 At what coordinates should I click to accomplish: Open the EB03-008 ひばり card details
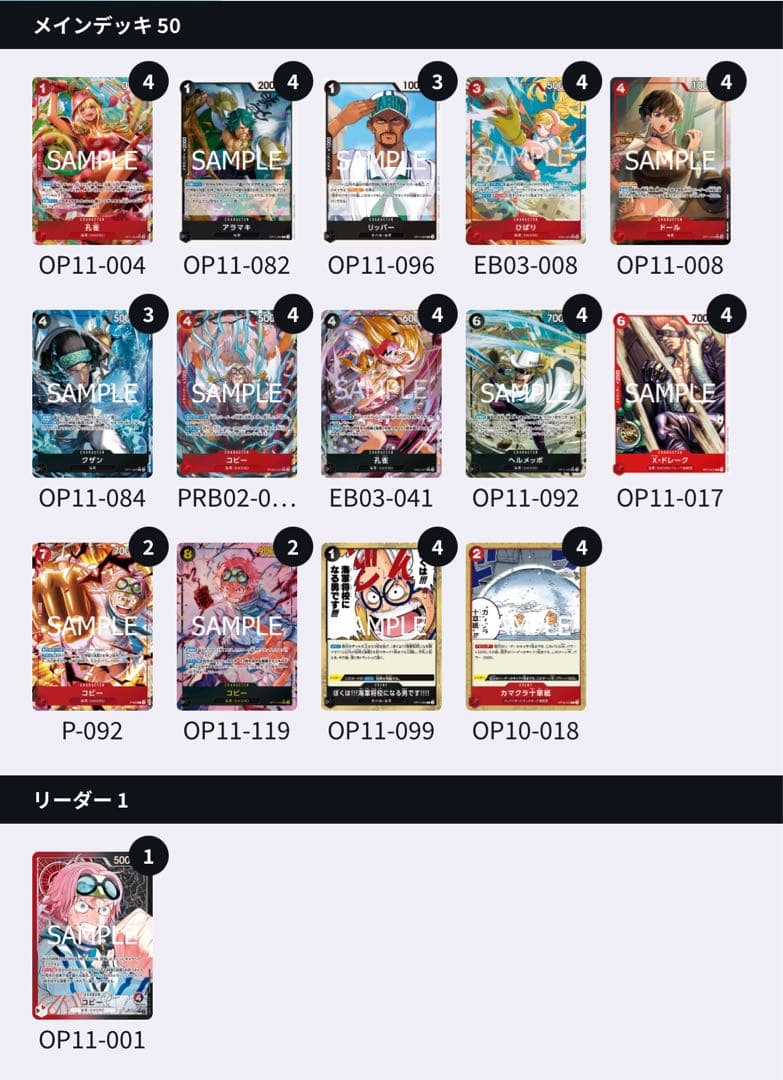tap(526, 161)
